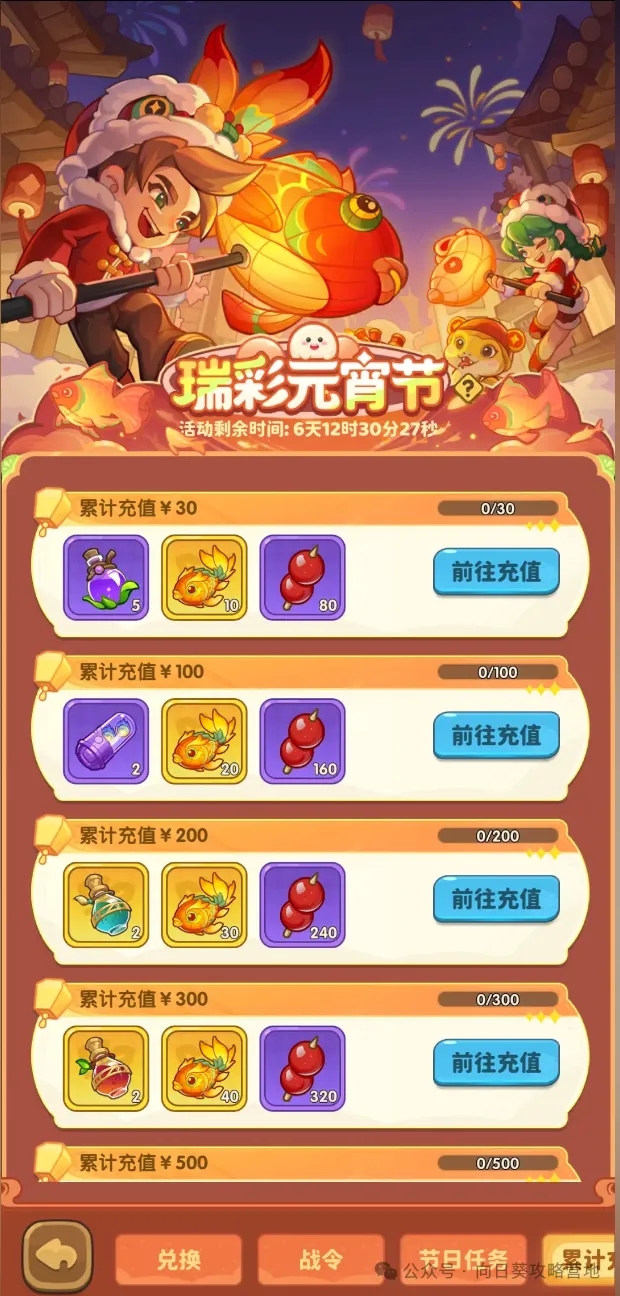This screenshot has width=620, height=1296.
Task: View the red potion reward in the ¥300 tier
Action: (106, 1068)
